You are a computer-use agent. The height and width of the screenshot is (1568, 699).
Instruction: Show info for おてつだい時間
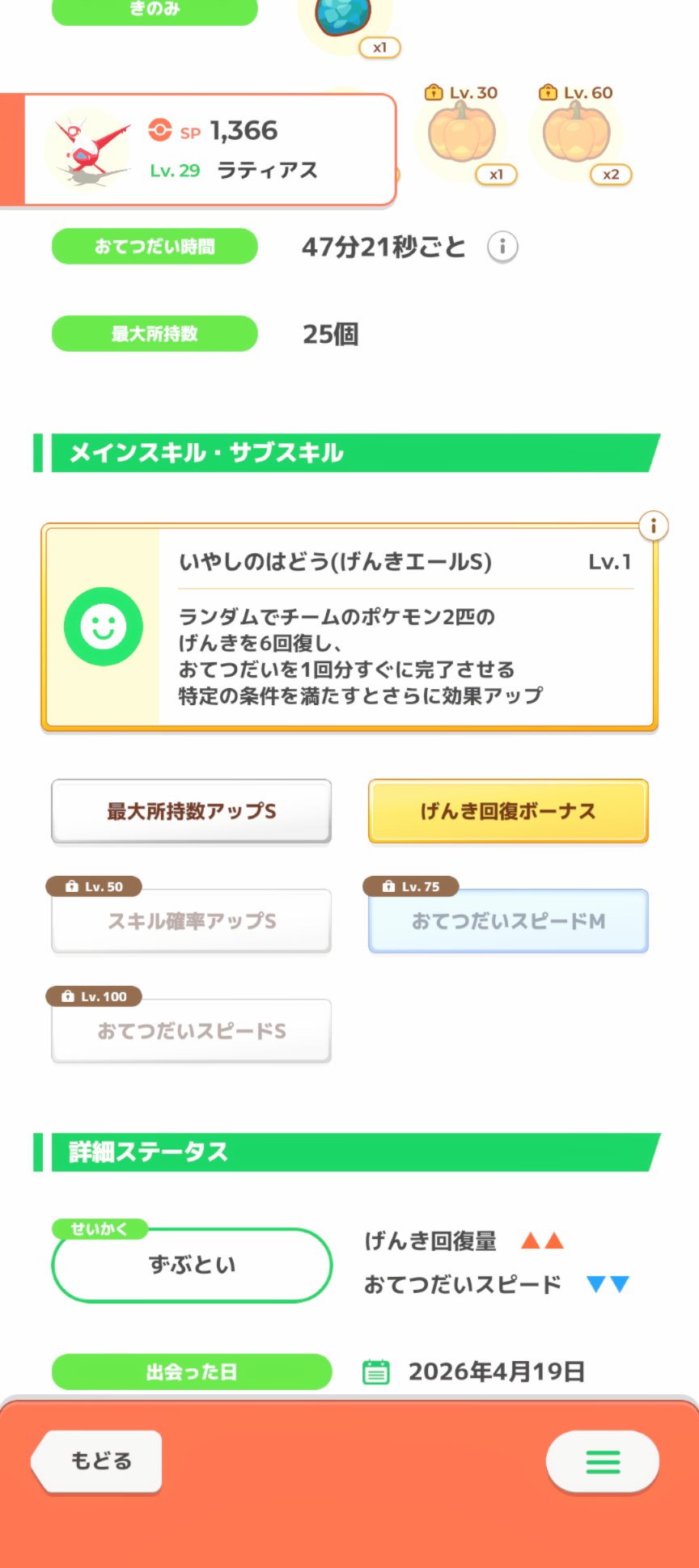(x=502, y=247)
